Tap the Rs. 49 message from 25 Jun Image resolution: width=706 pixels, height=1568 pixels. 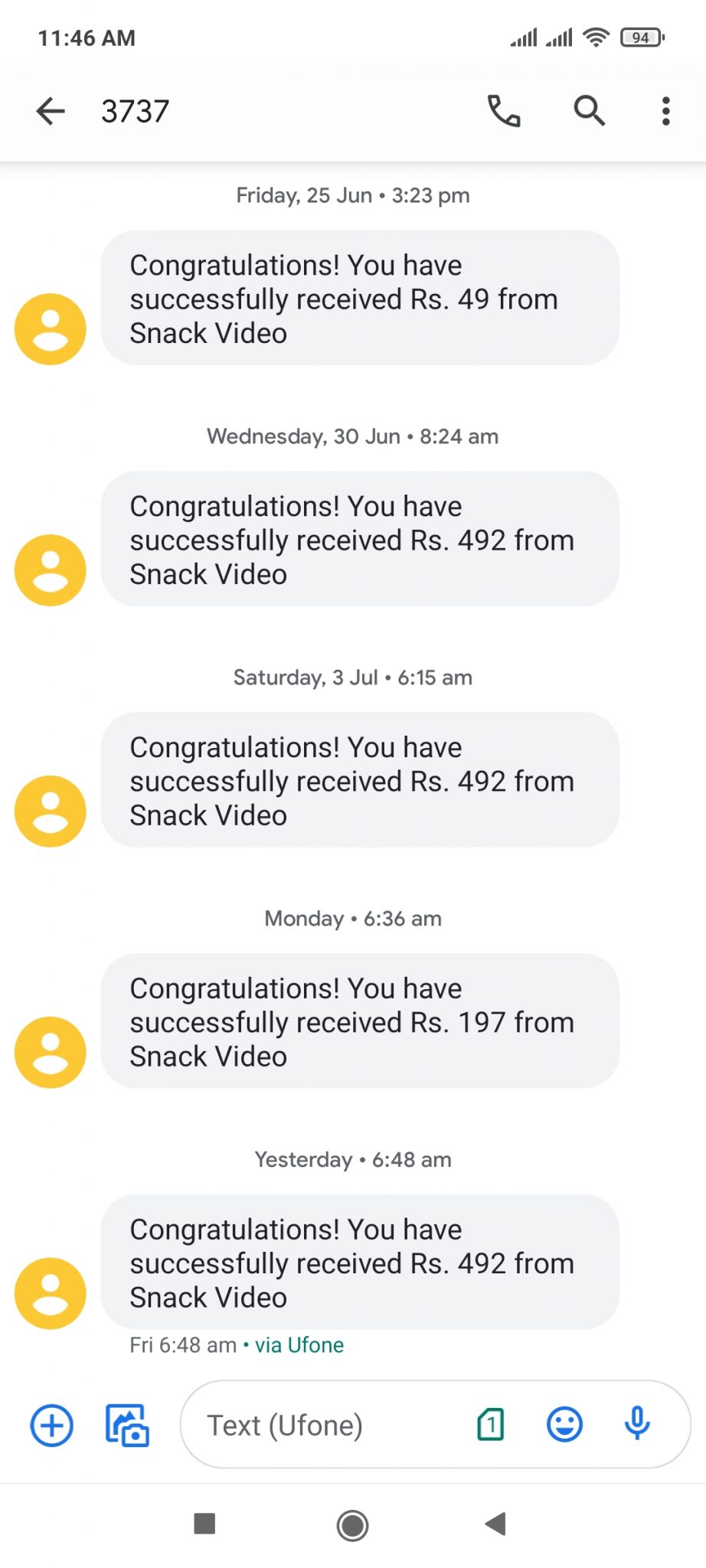(360, 298)
